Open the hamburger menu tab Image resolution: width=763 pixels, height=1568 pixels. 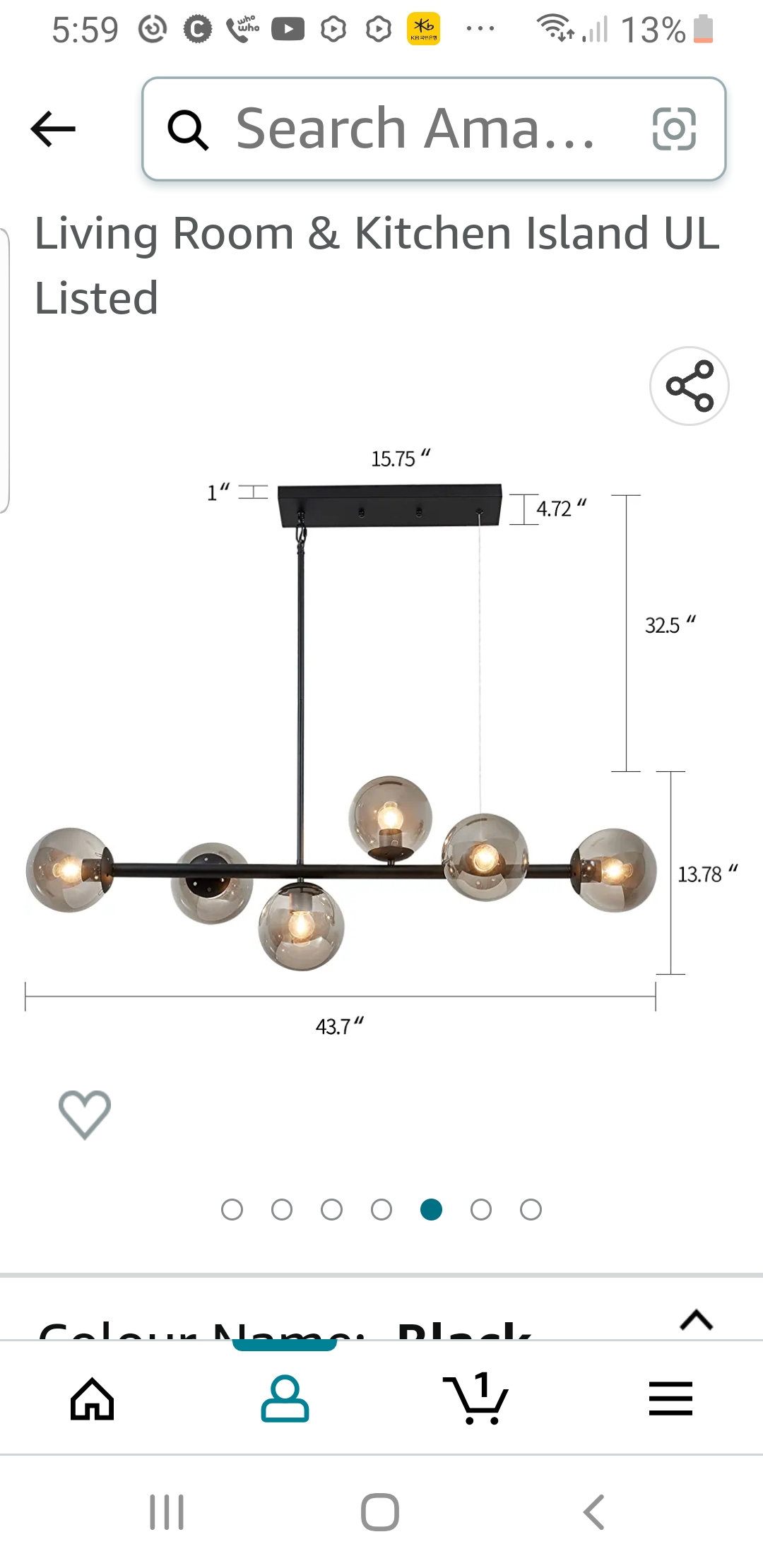(670, 1398)
